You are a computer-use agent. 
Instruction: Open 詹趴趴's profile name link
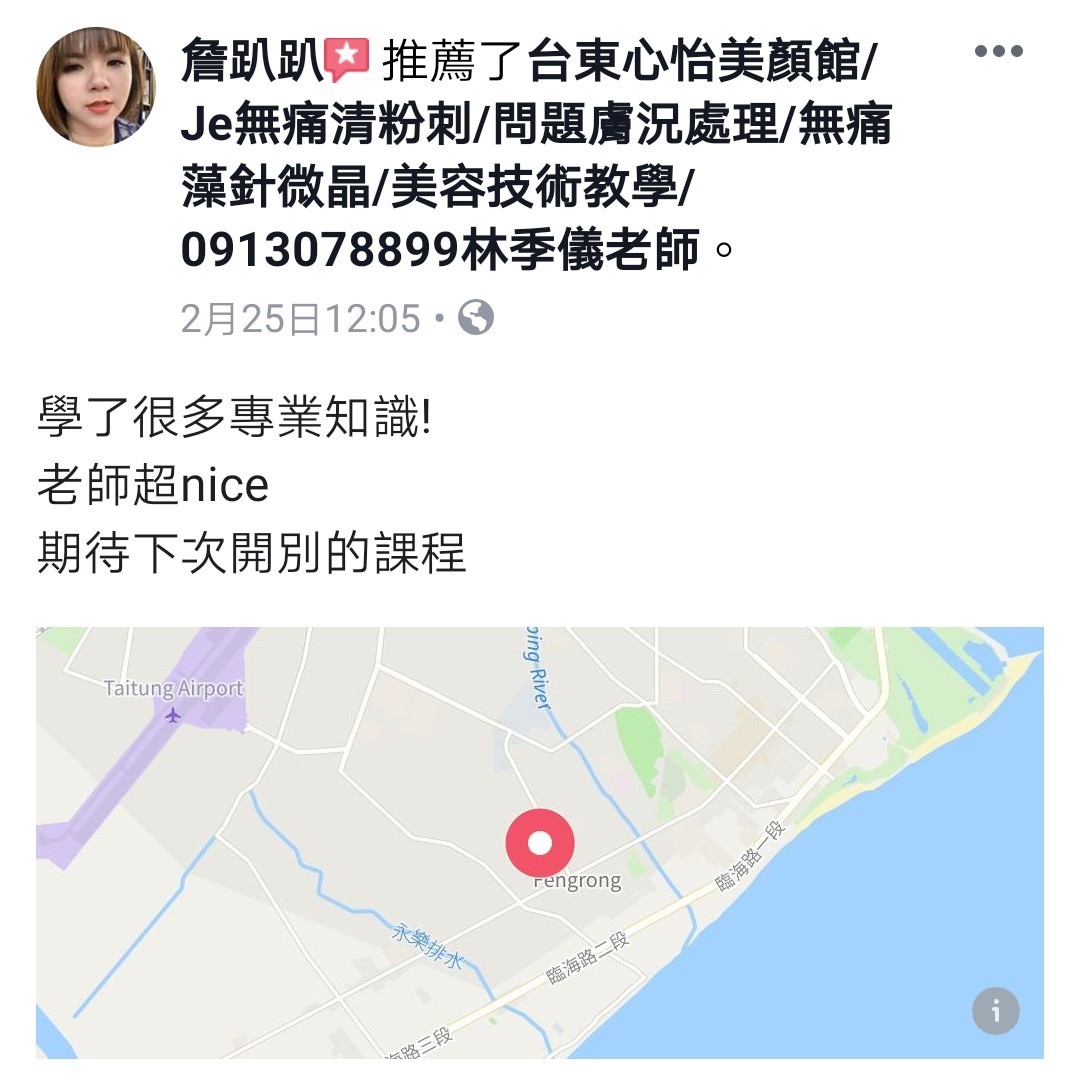[252, 62]
